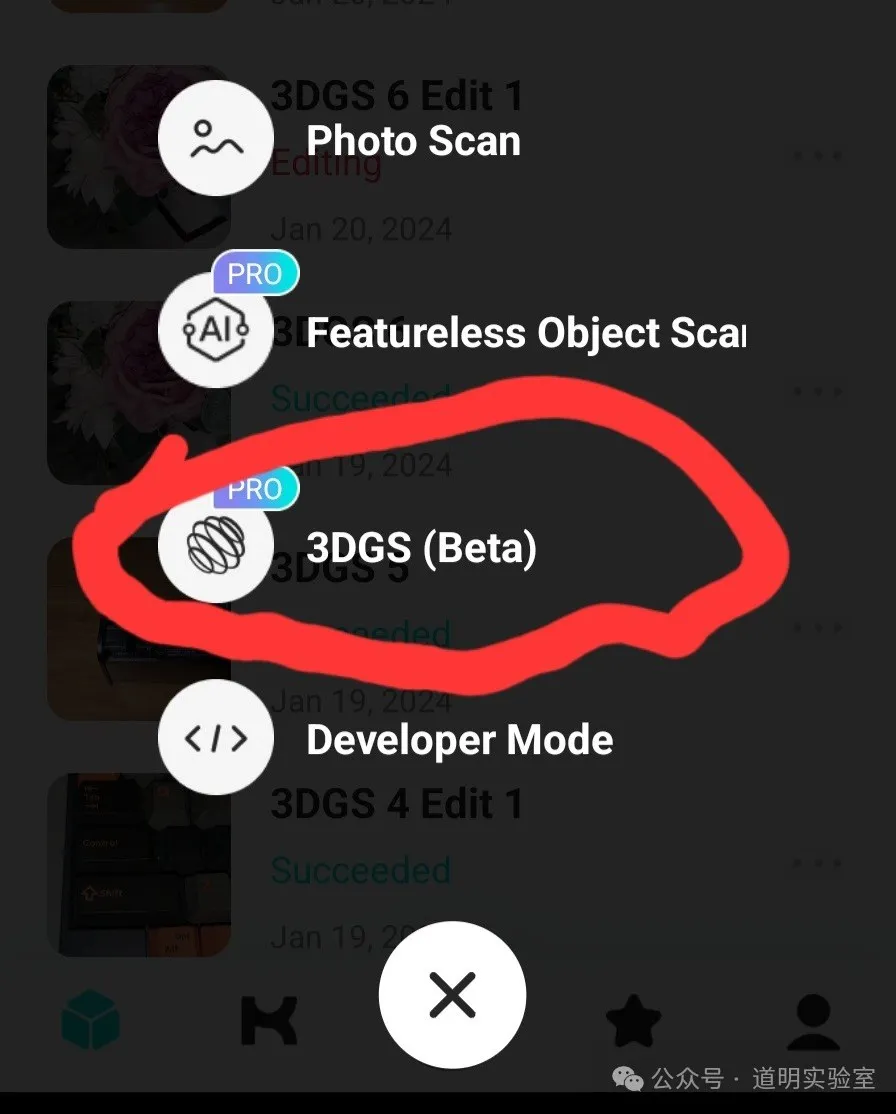Start a 3DGS (Beta) scan

tap(216, 546)
